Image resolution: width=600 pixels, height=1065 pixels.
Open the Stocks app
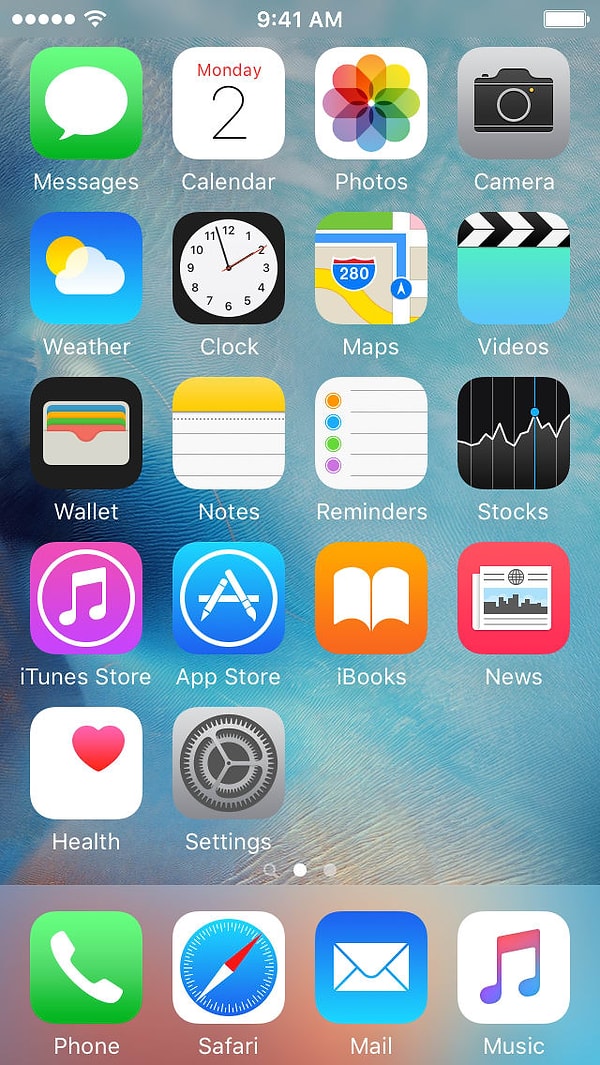point(514,433)
